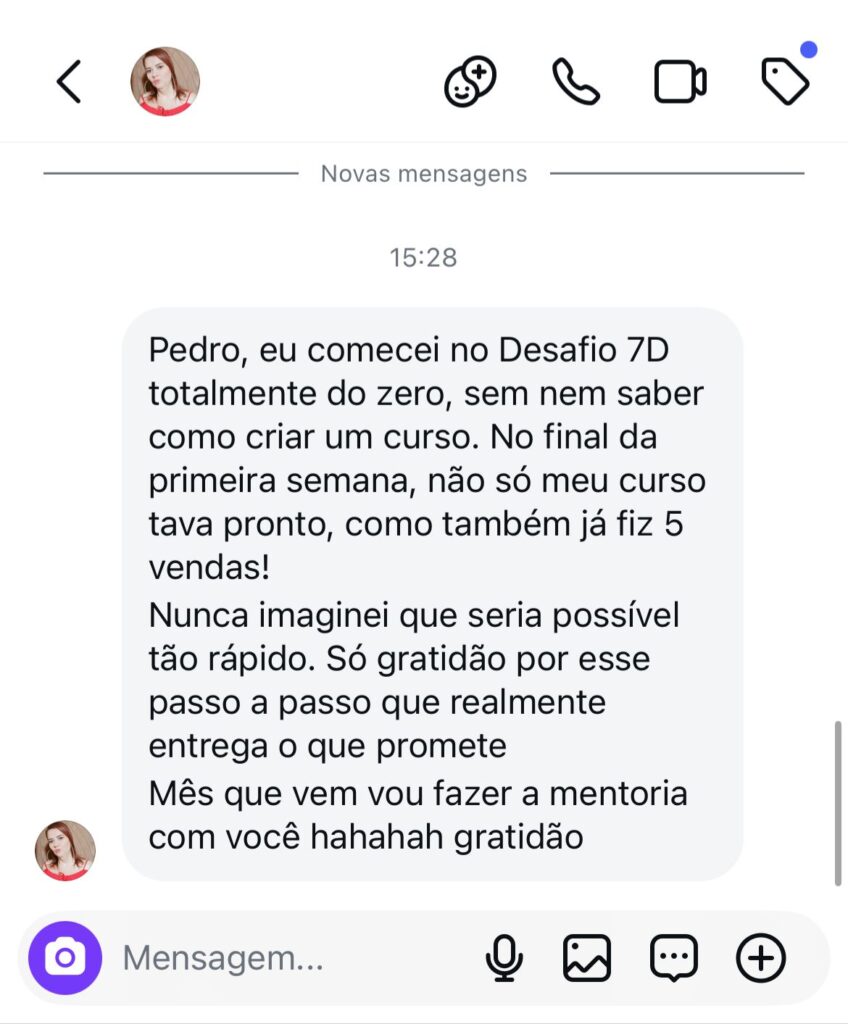Open more options with the plus icon
Viewport: 848px width, 1024px height.
pos(761,958)
